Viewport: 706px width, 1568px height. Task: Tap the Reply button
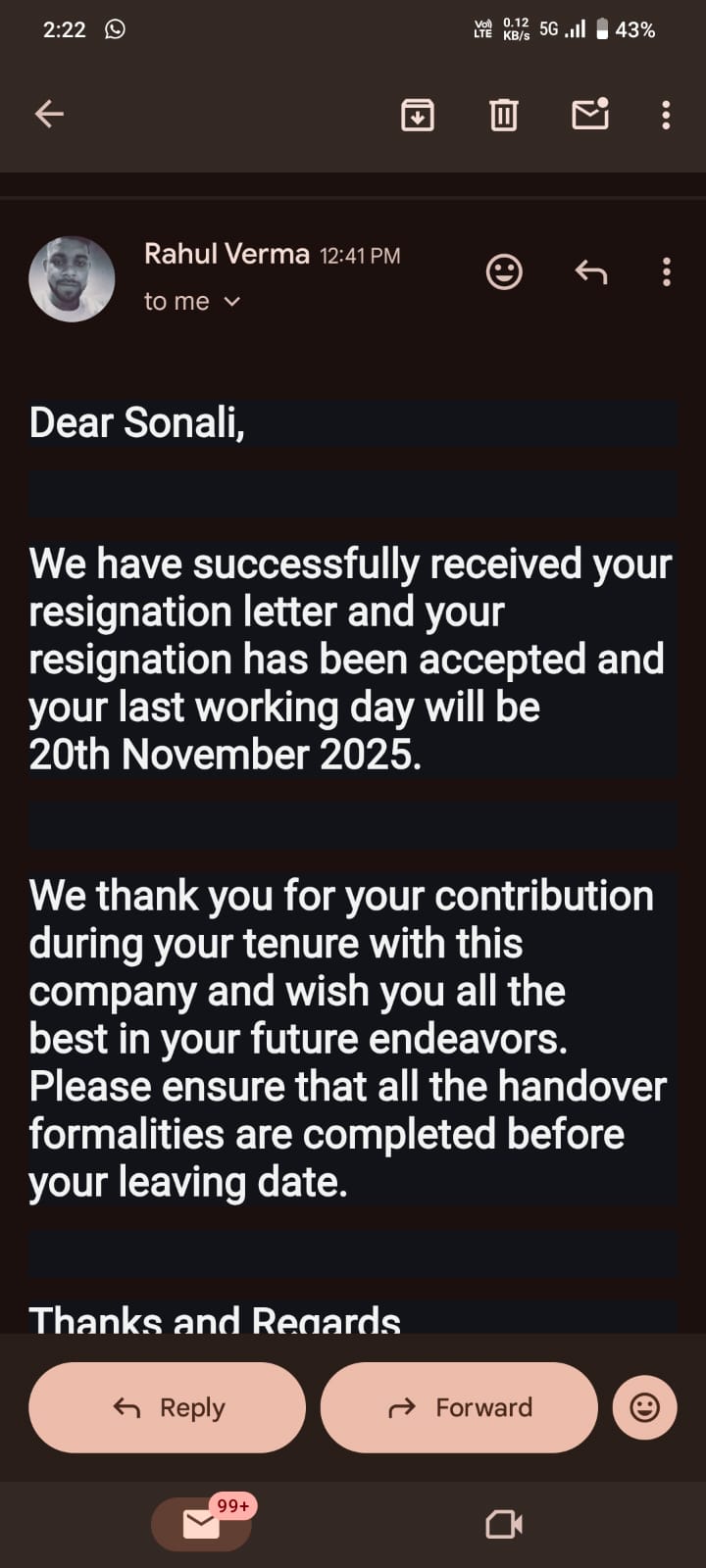coord(167,1407)
